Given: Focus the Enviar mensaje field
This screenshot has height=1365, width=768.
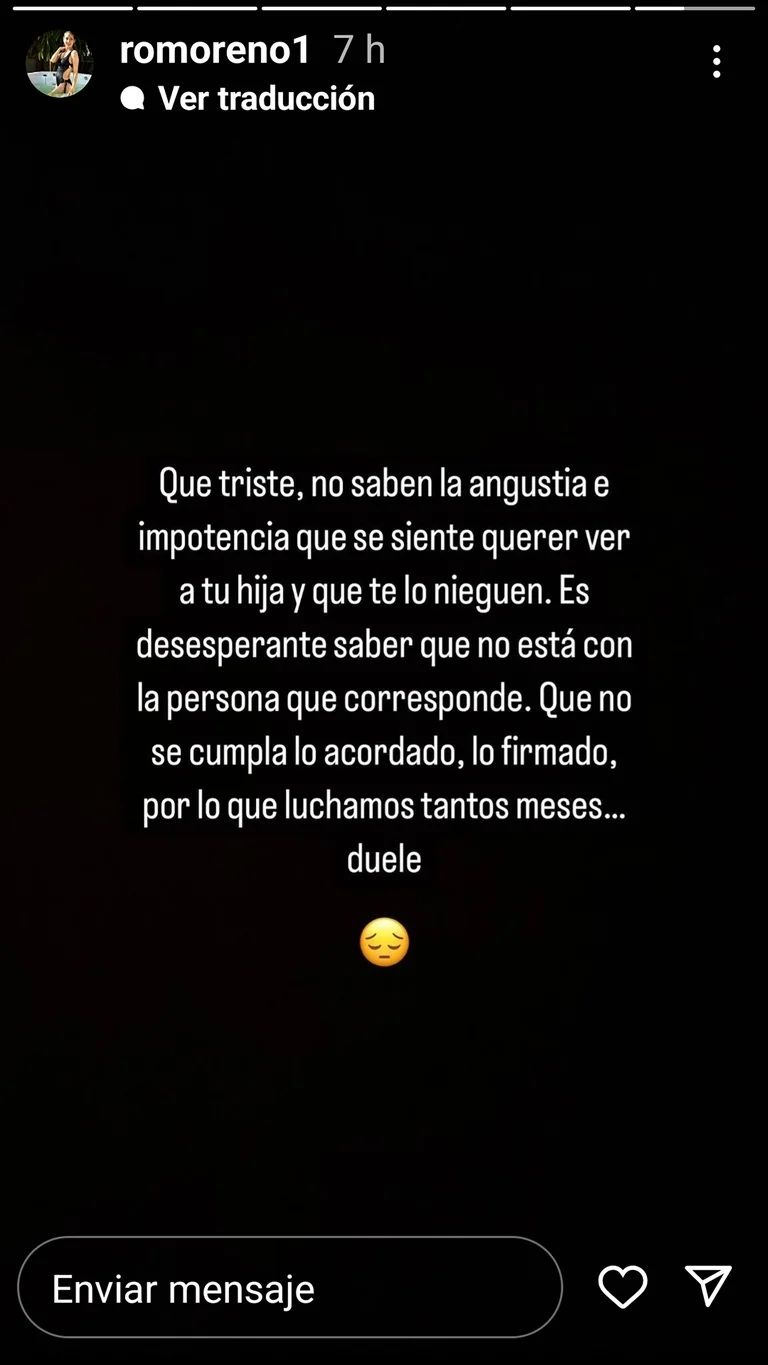Looking at the screenshot, I should pyautogui.click(x=290, y=1288).
